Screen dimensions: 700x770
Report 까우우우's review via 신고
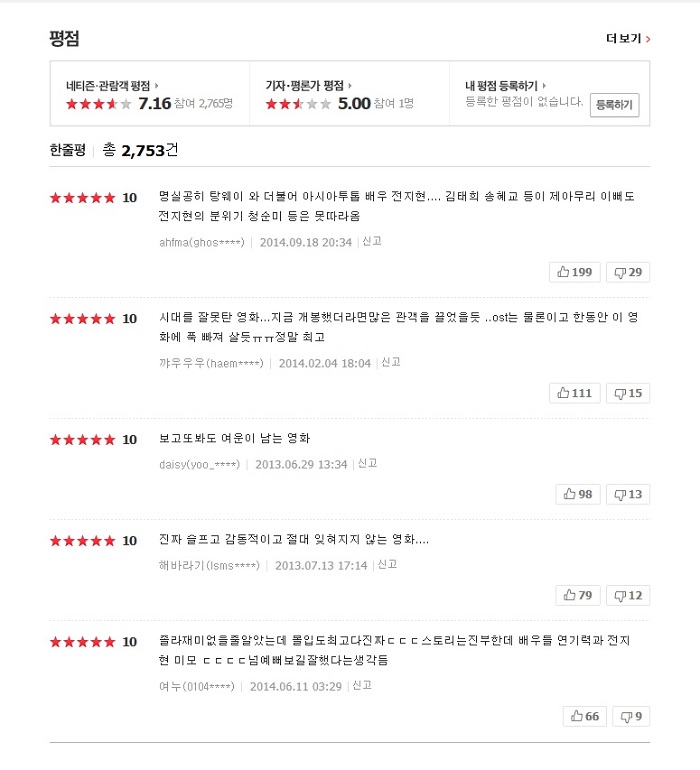pyautogui.click(x=391, y=363)
